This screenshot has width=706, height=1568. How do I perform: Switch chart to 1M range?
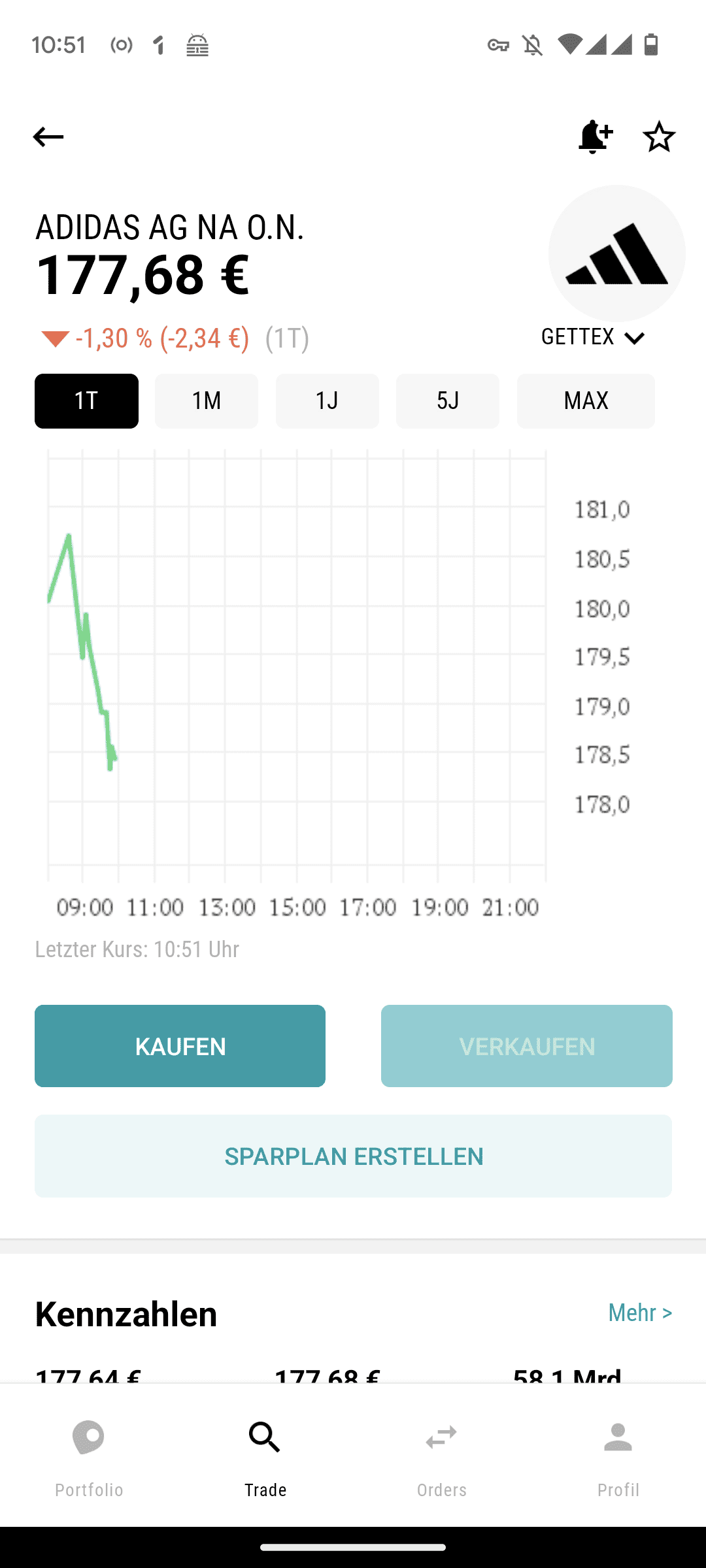click(207, 401)
